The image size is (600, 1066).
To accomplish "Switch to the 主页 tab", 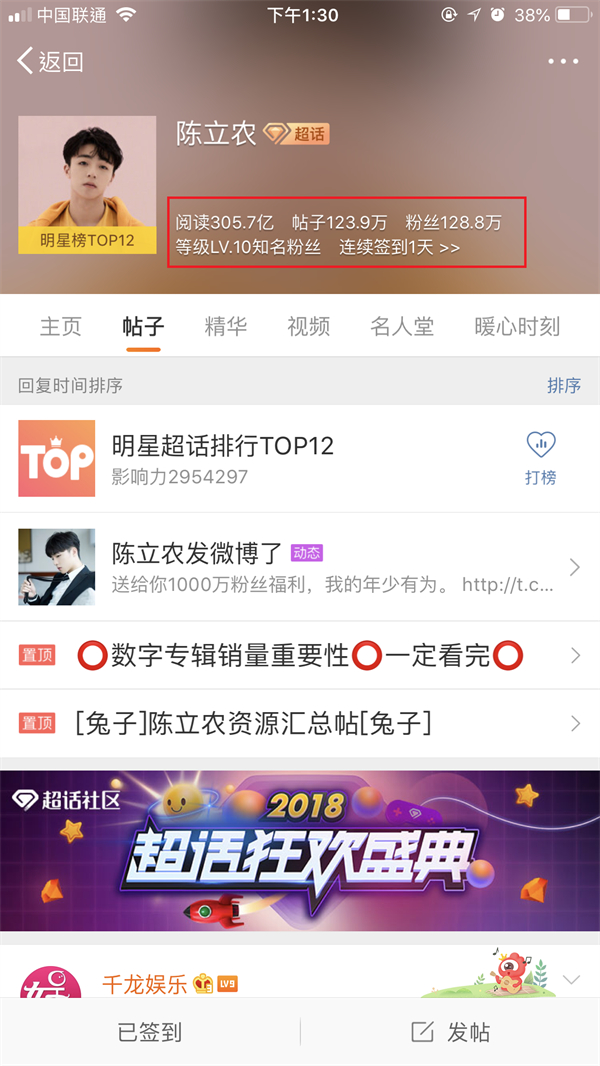I will point(60,326).
